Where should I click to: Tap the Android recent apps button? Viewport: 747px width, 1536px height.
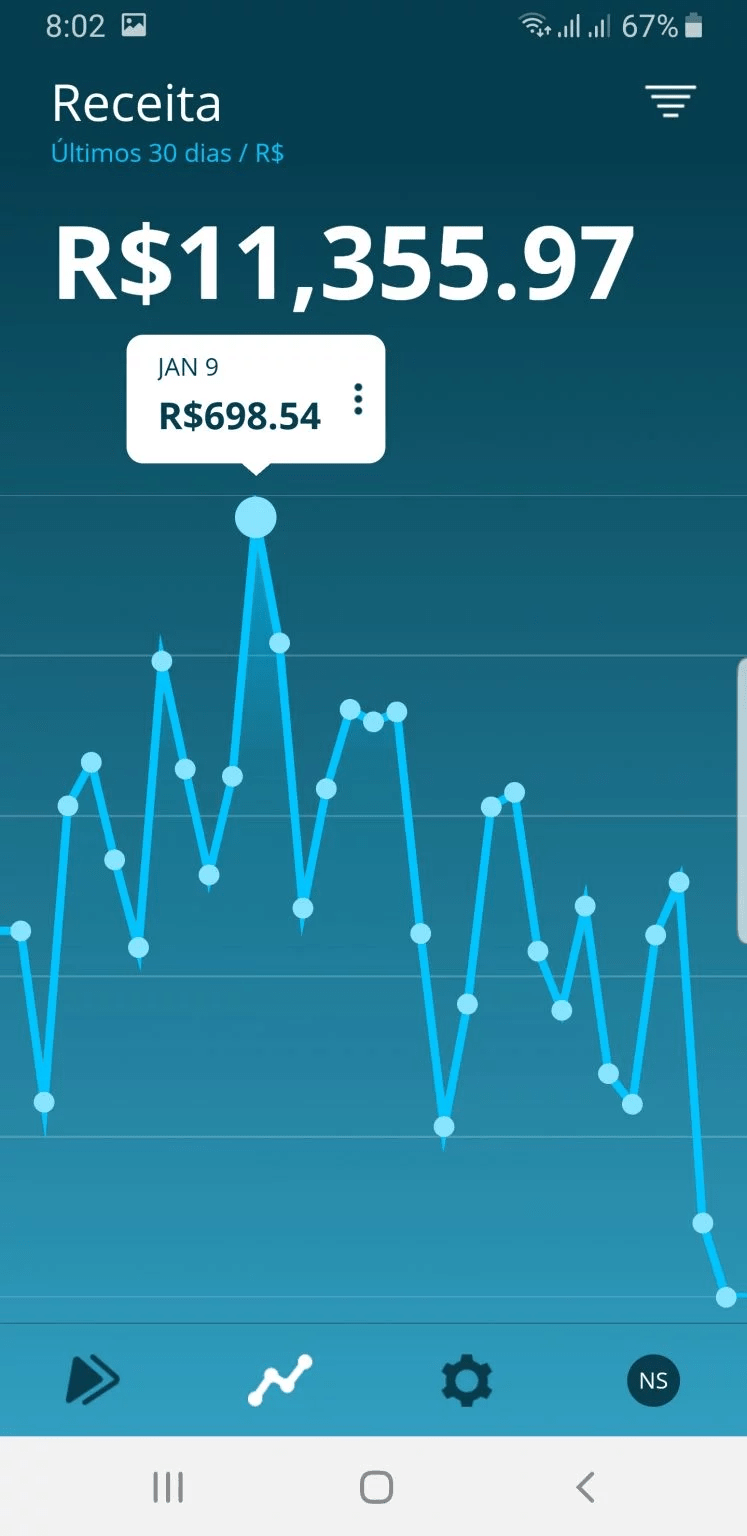pos(168,1487)
